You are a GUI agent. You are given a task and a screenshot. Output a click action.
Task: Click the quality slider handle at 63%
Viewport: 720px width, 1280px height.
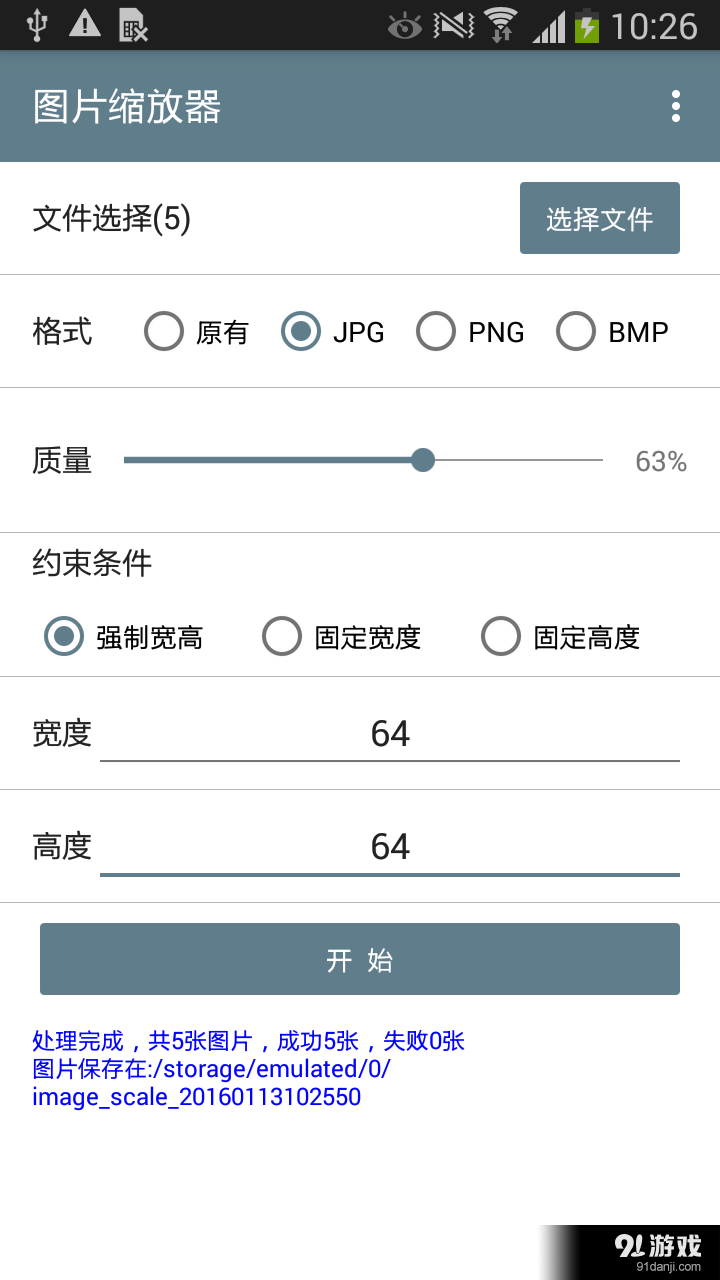(422, 460)
